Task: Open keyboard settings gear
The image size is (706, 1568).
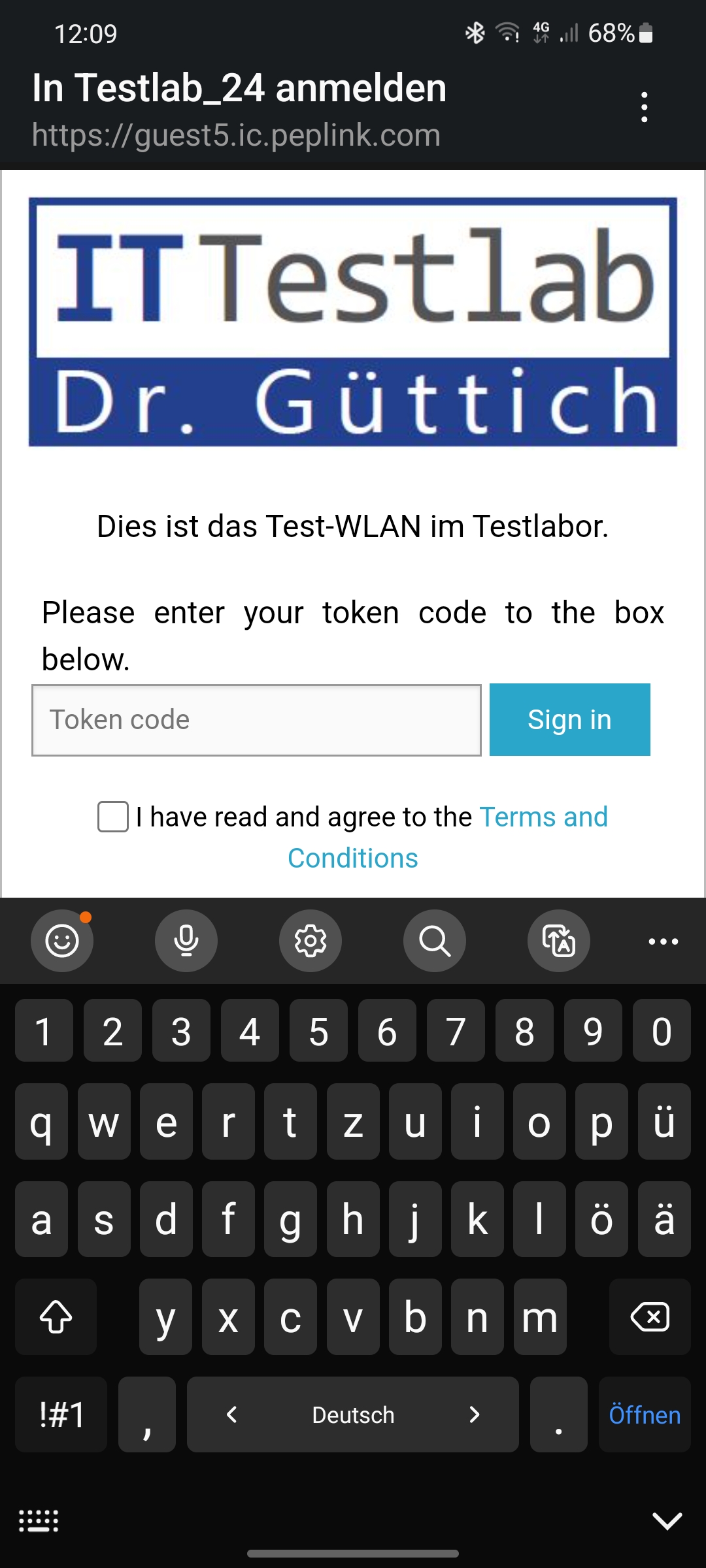Action: point(311,941)
